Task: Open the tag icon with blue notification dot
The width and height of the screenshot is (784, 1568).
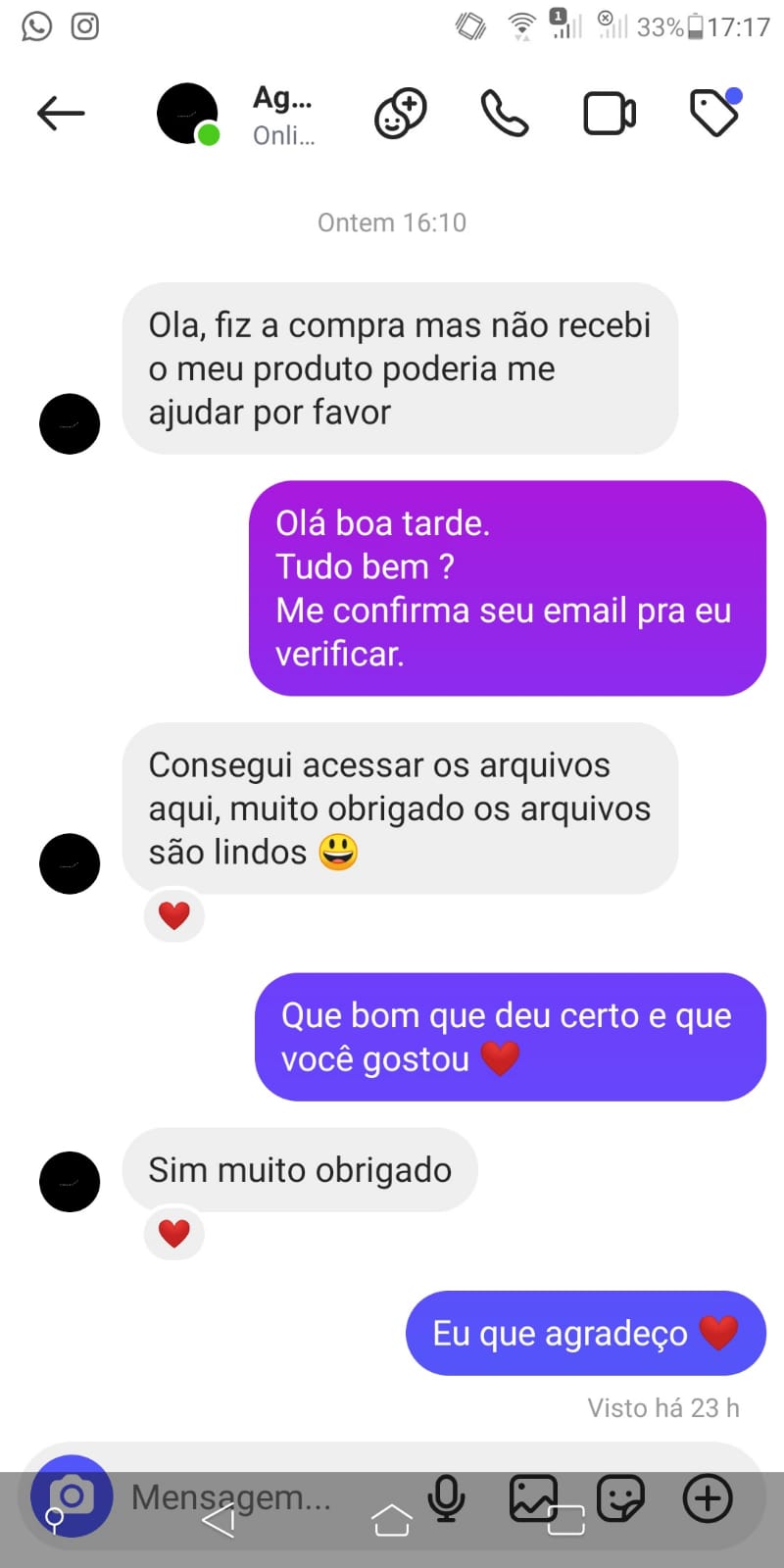Action: [714, 114]
